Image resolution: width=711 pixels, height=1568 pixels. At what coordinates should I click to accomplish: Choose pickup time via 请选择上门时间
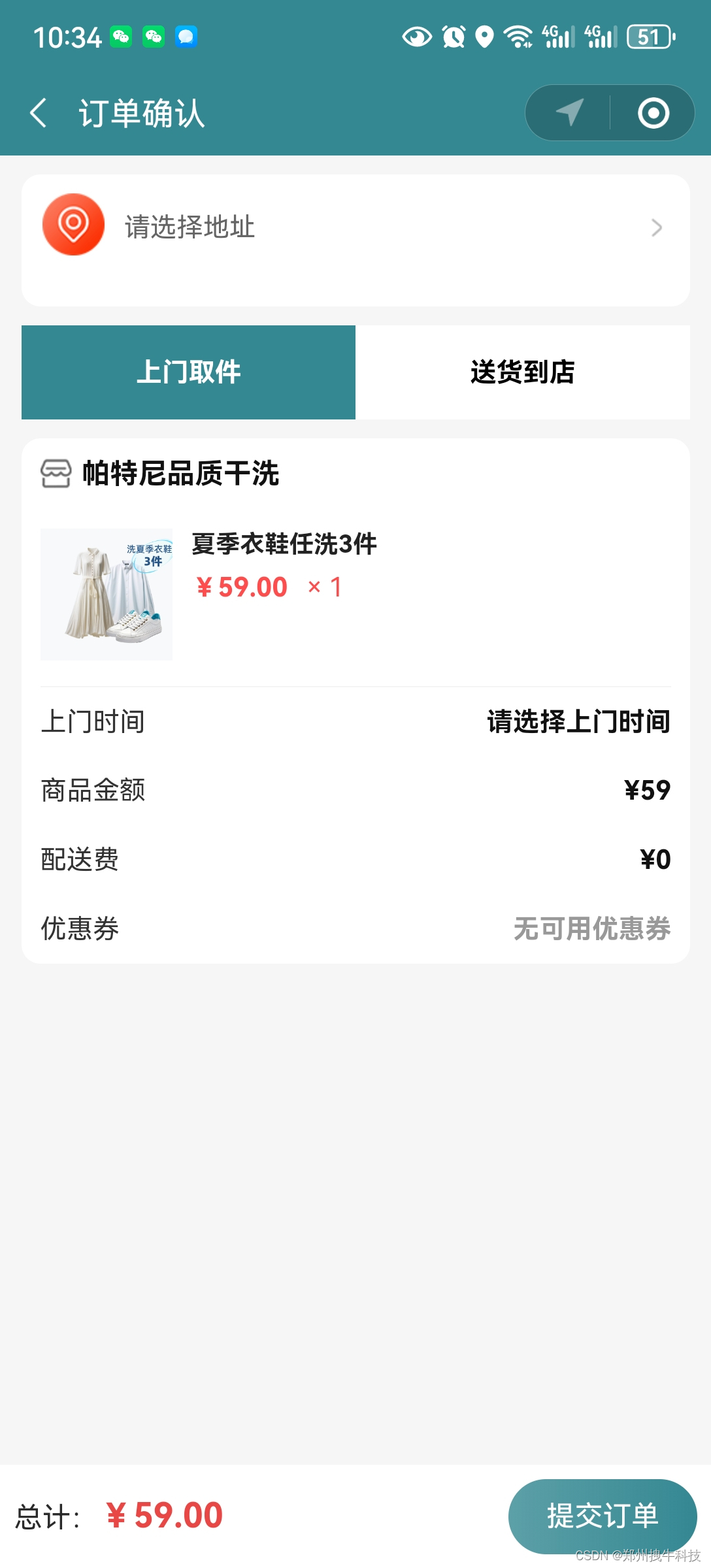click(578, 722)
